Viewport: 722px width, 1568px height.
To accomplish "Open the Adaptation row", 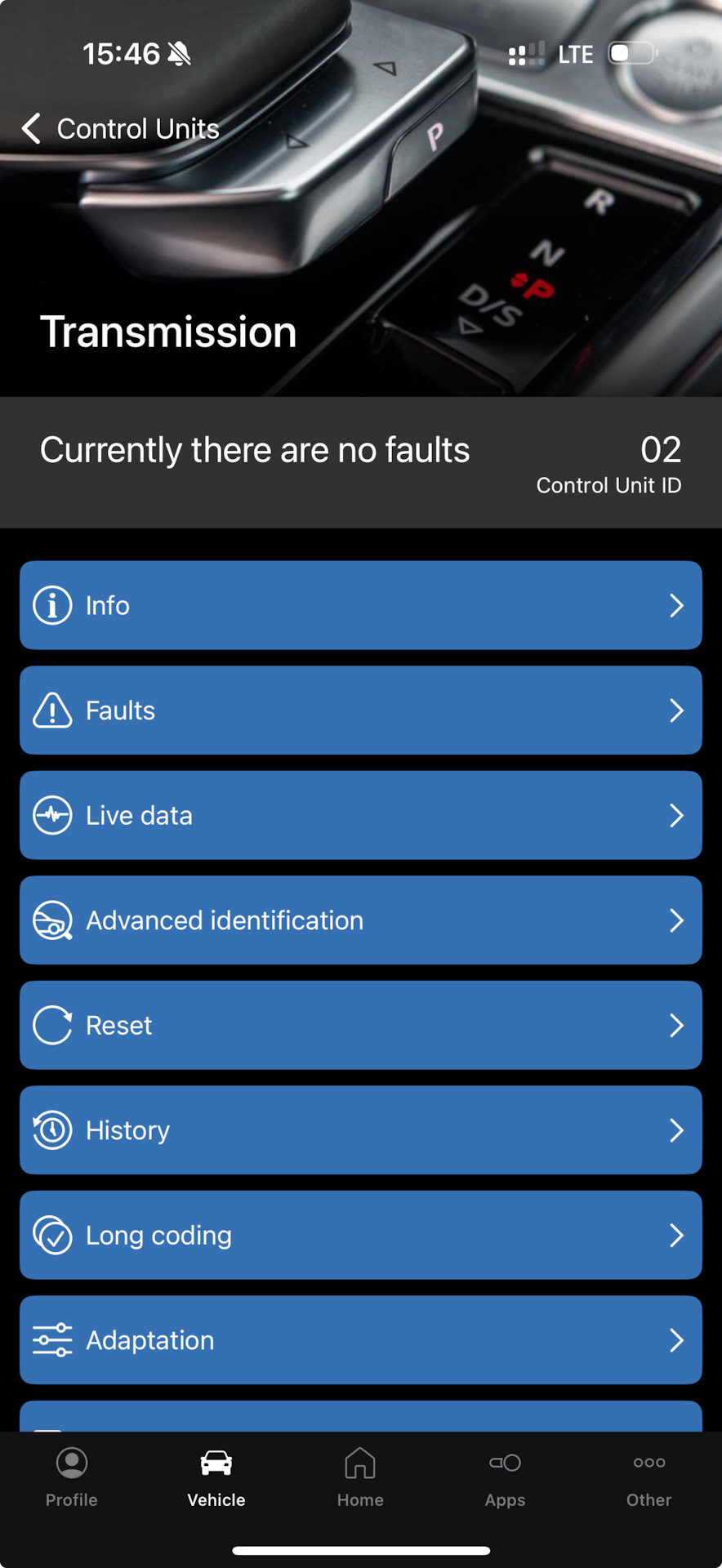I will pyautogui.click(x=360, y=1340).
